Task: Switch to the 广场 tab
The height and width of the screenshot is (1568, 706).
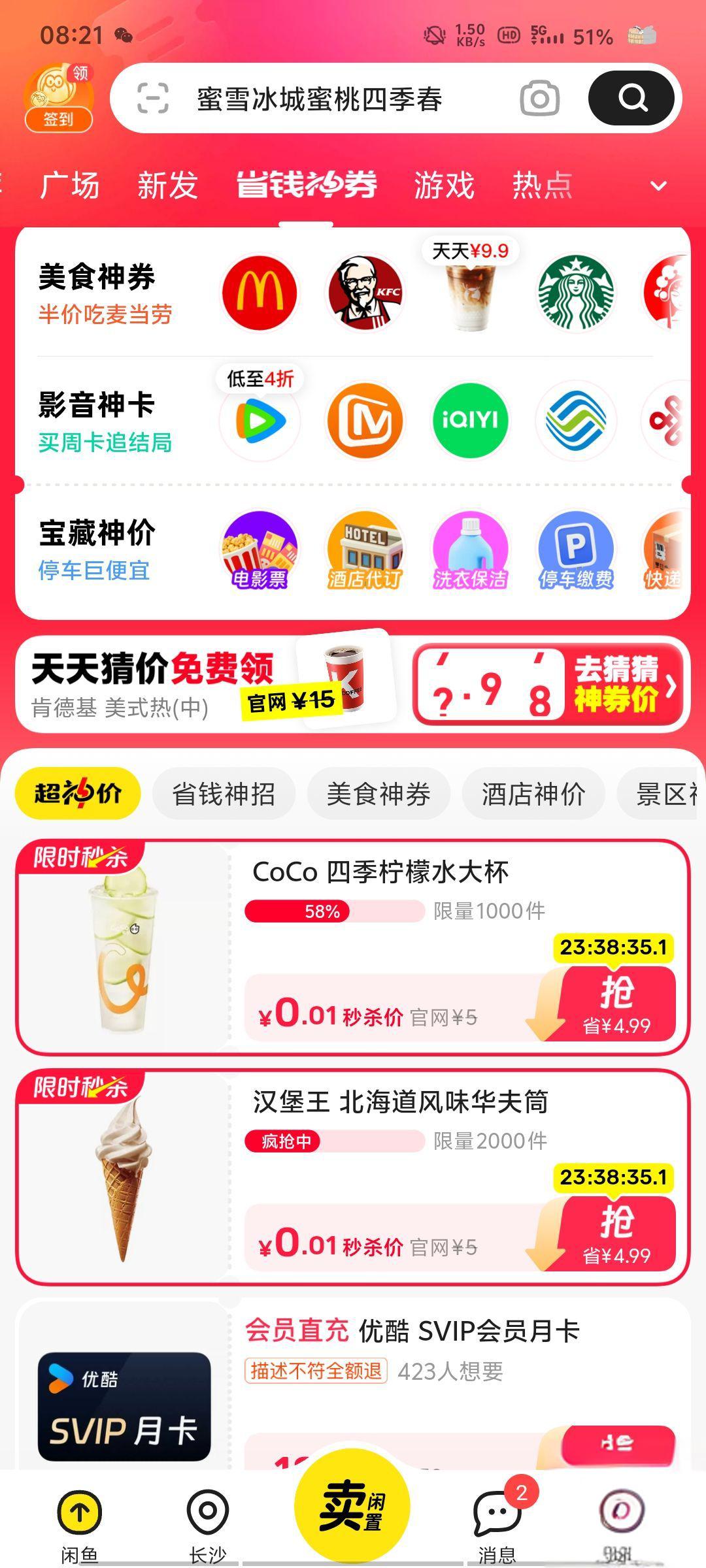Action: coord(70,185)
